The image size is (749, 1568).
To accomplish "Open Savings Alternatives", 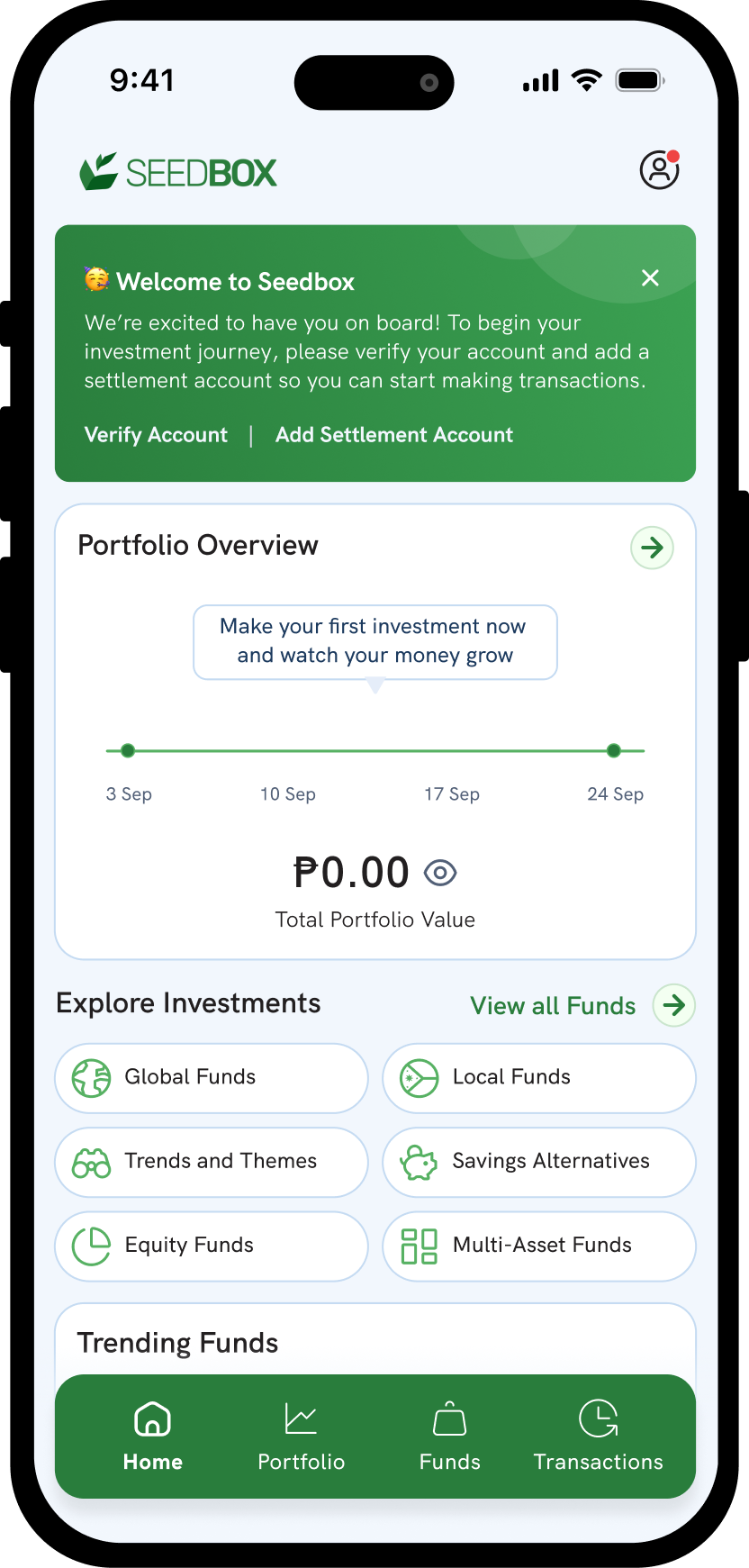I will point(538,1162).
